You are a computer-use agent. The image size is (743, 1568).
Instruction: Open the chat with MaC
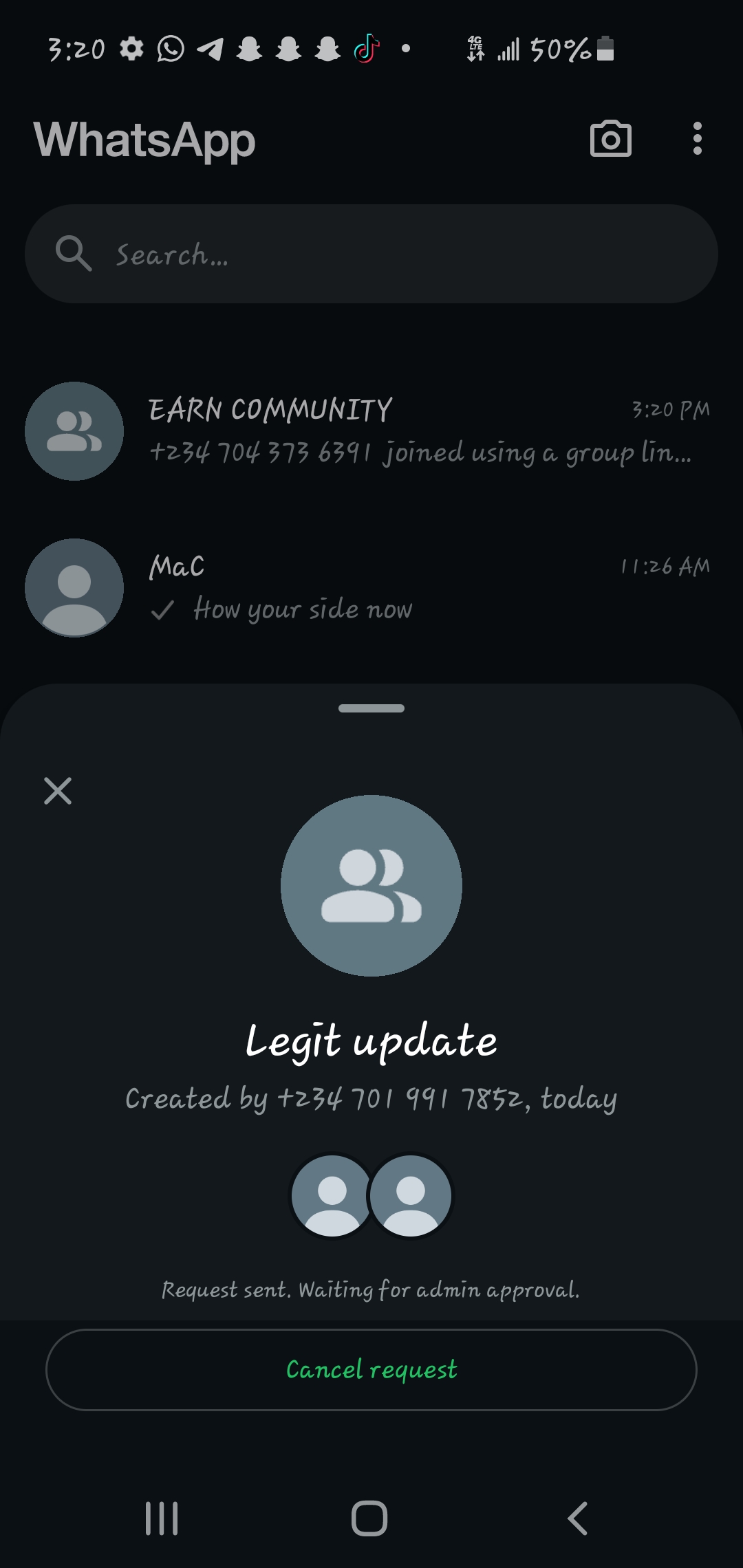click(x=371, y=588)
